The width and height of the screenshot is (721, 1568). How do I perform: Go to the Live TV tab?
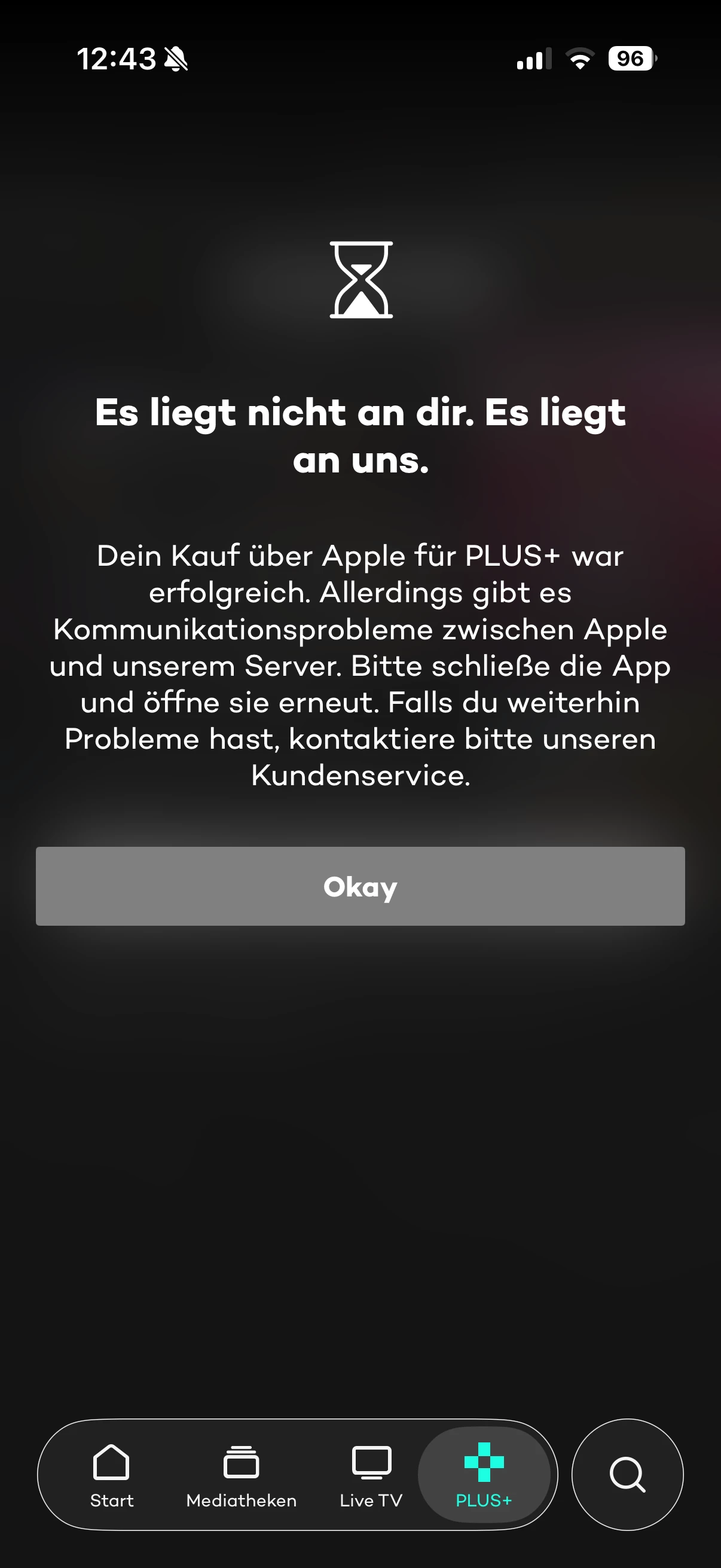tap(371, 1474)
